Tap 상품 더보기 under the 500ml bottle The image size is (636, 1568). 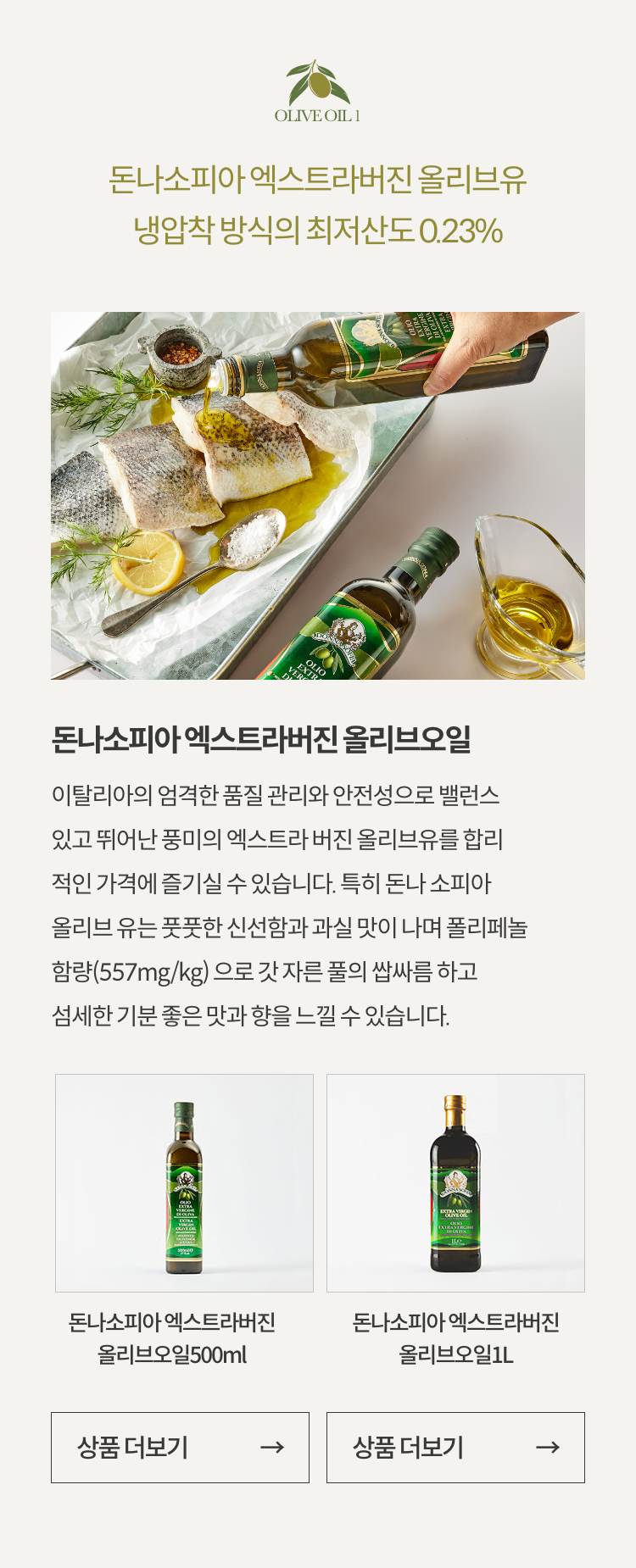tap(180, 1448)
